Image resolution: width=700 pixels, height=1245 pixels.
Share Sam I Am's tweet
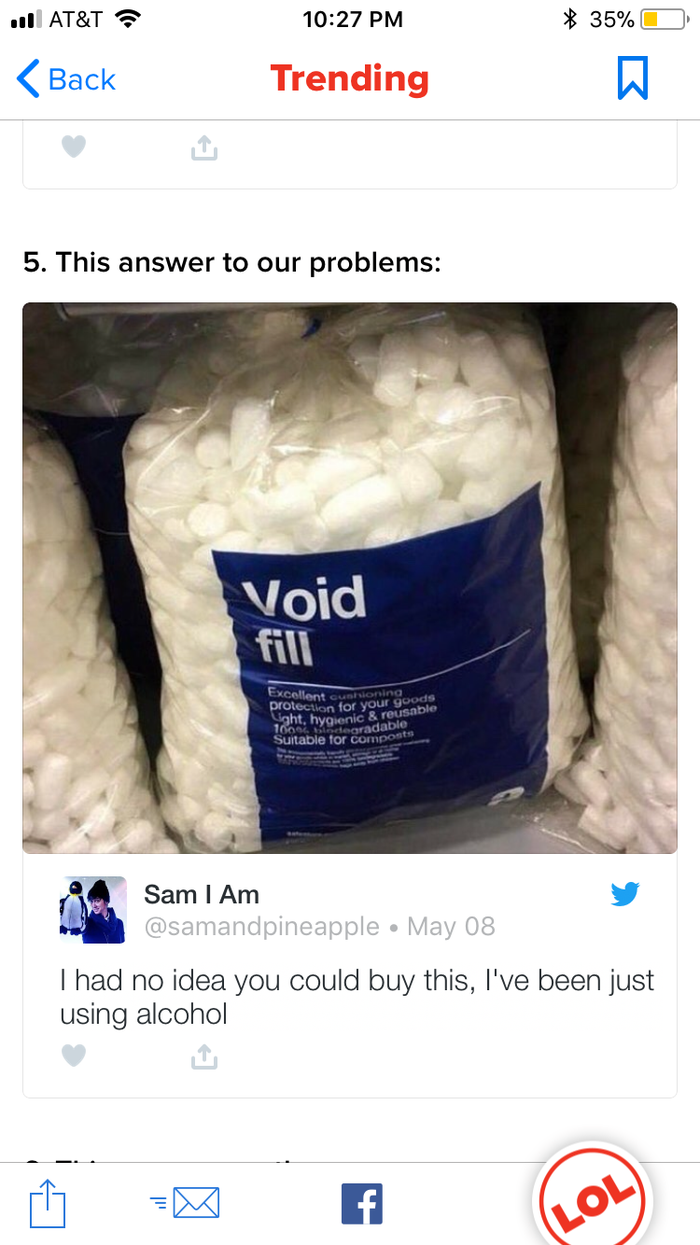203,1055
